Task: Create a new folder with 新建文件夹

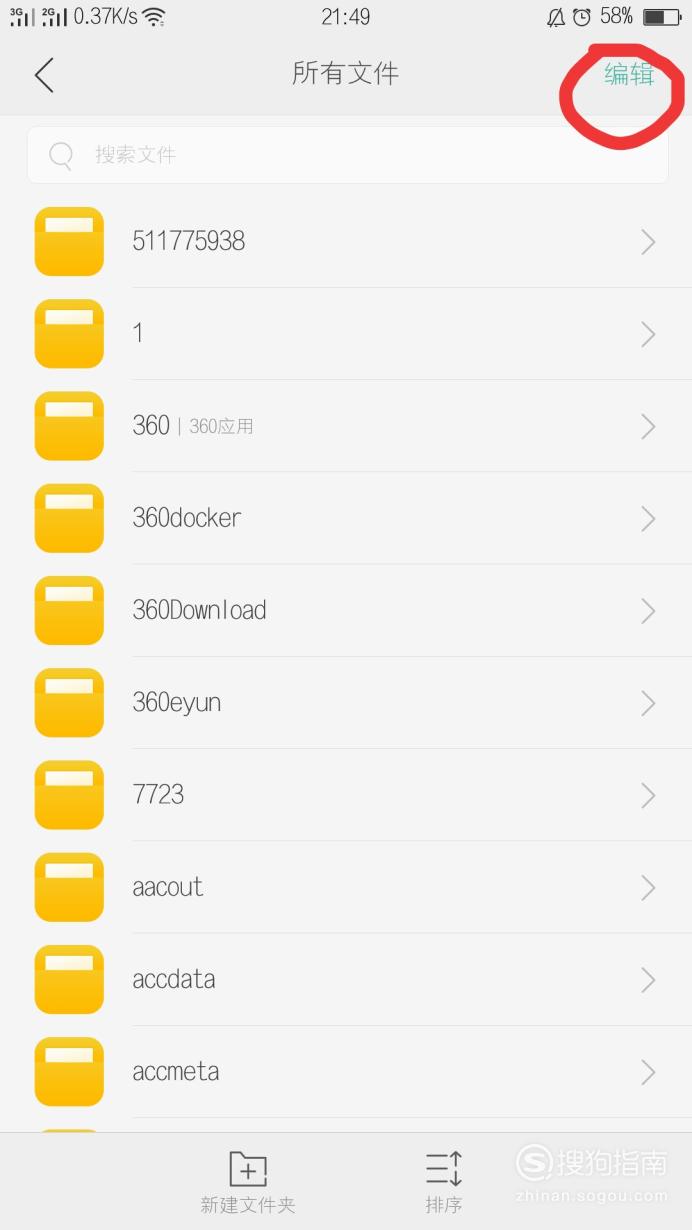Action: [x=248, y=1181]
